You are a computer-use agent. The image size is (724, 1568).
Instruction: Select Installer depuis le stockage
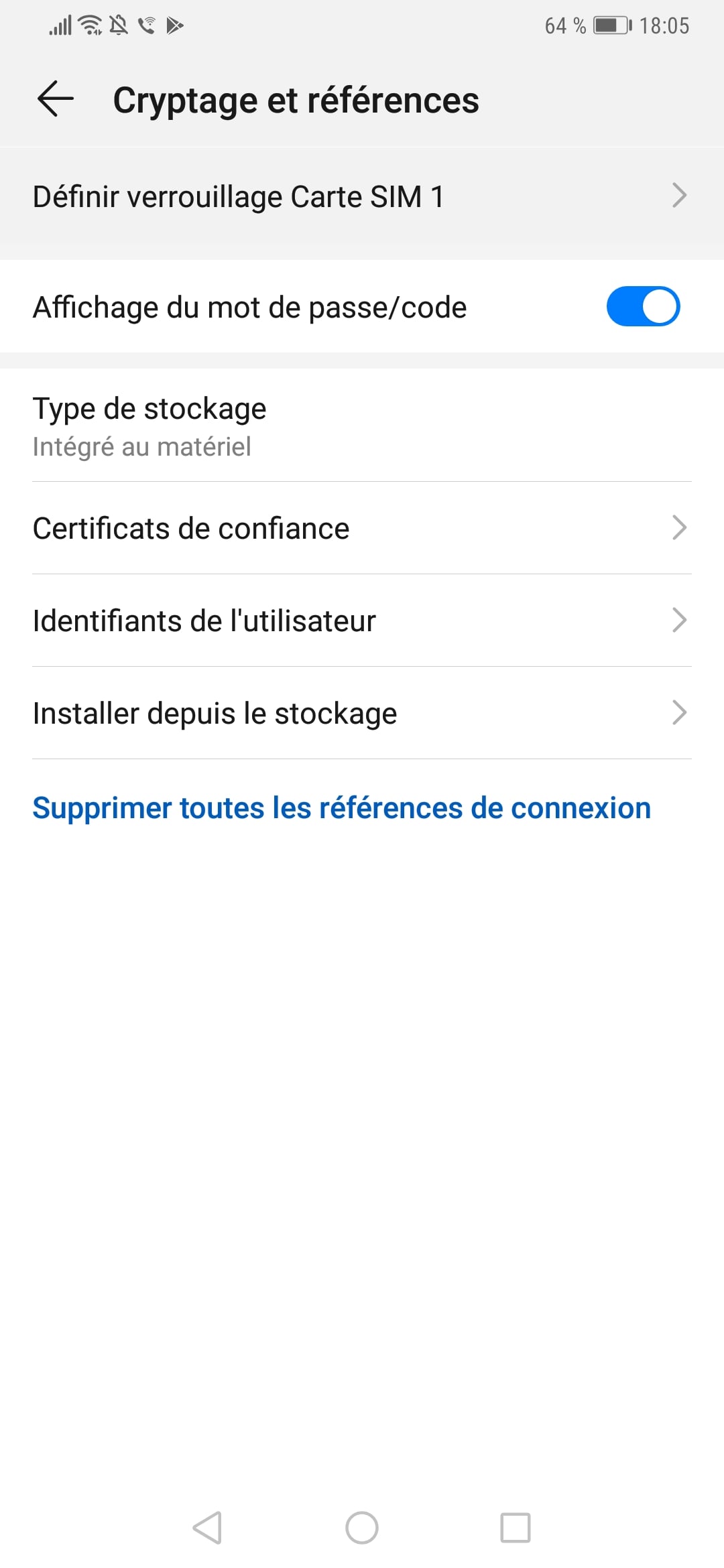pyautogui.click(x=362, y=713)
